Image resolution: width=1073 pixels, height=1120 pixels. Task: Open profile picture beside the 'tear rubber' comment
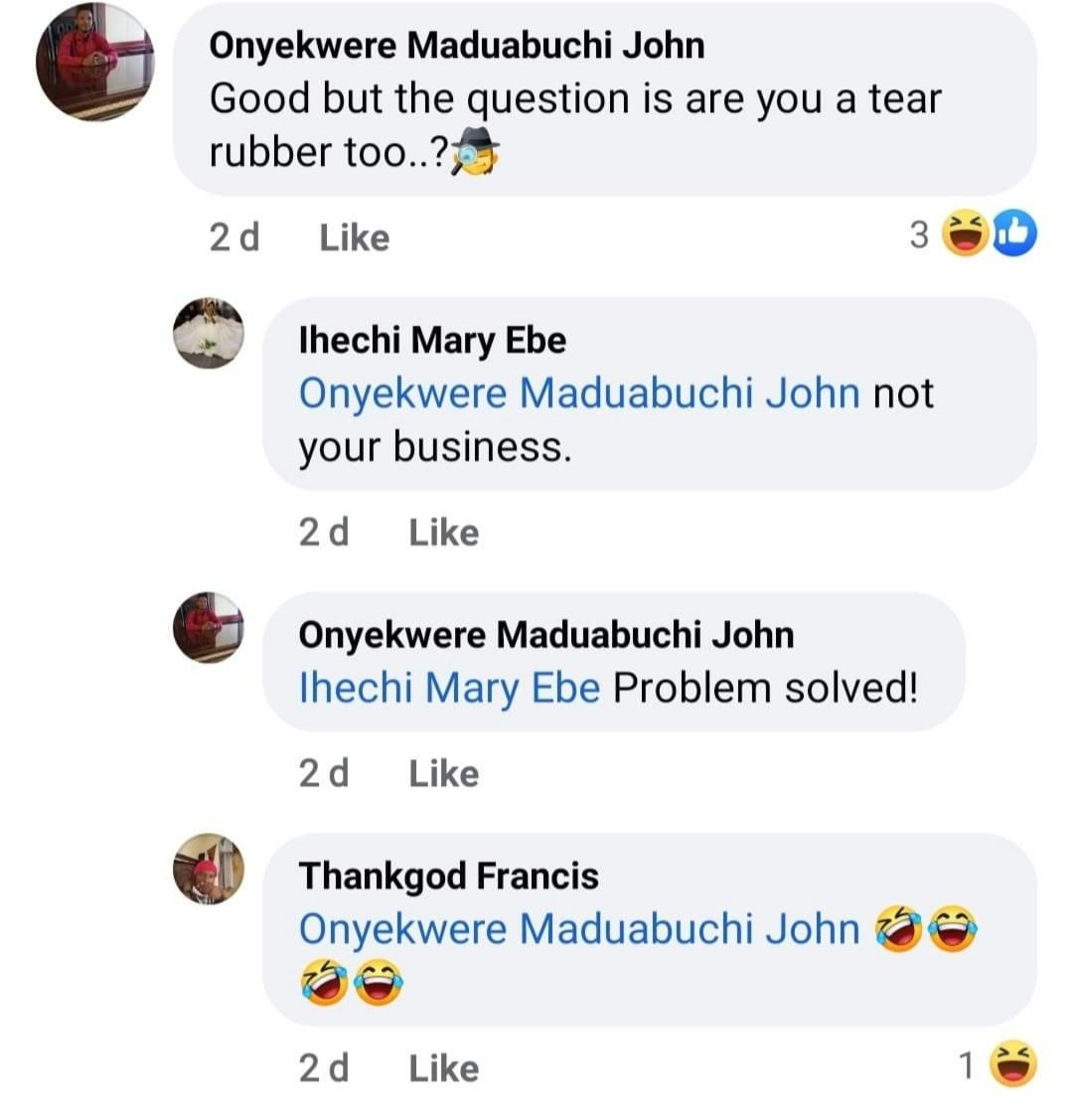pos(95,62)
